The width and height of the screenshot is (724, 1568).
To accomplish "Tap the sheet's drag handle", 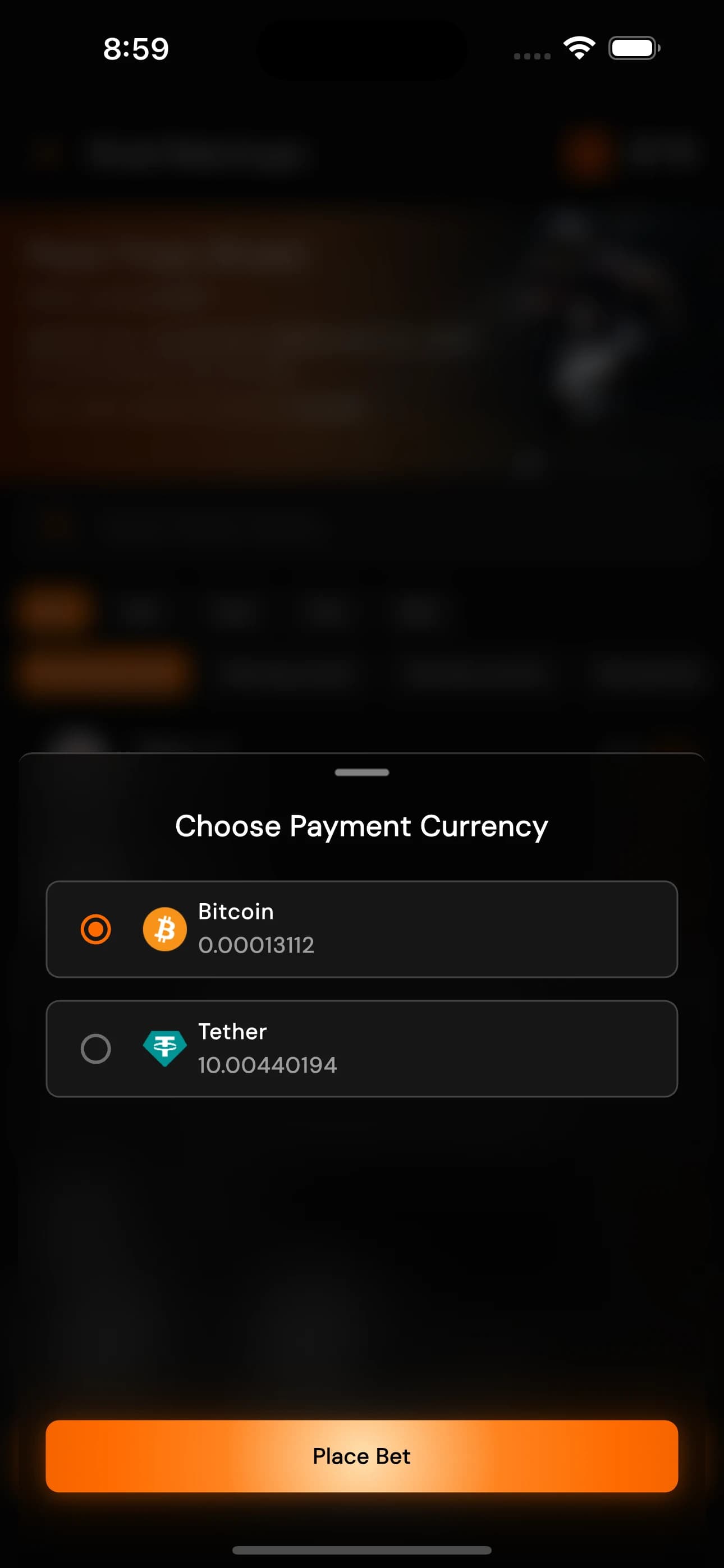I will click(x=361, y=772).
